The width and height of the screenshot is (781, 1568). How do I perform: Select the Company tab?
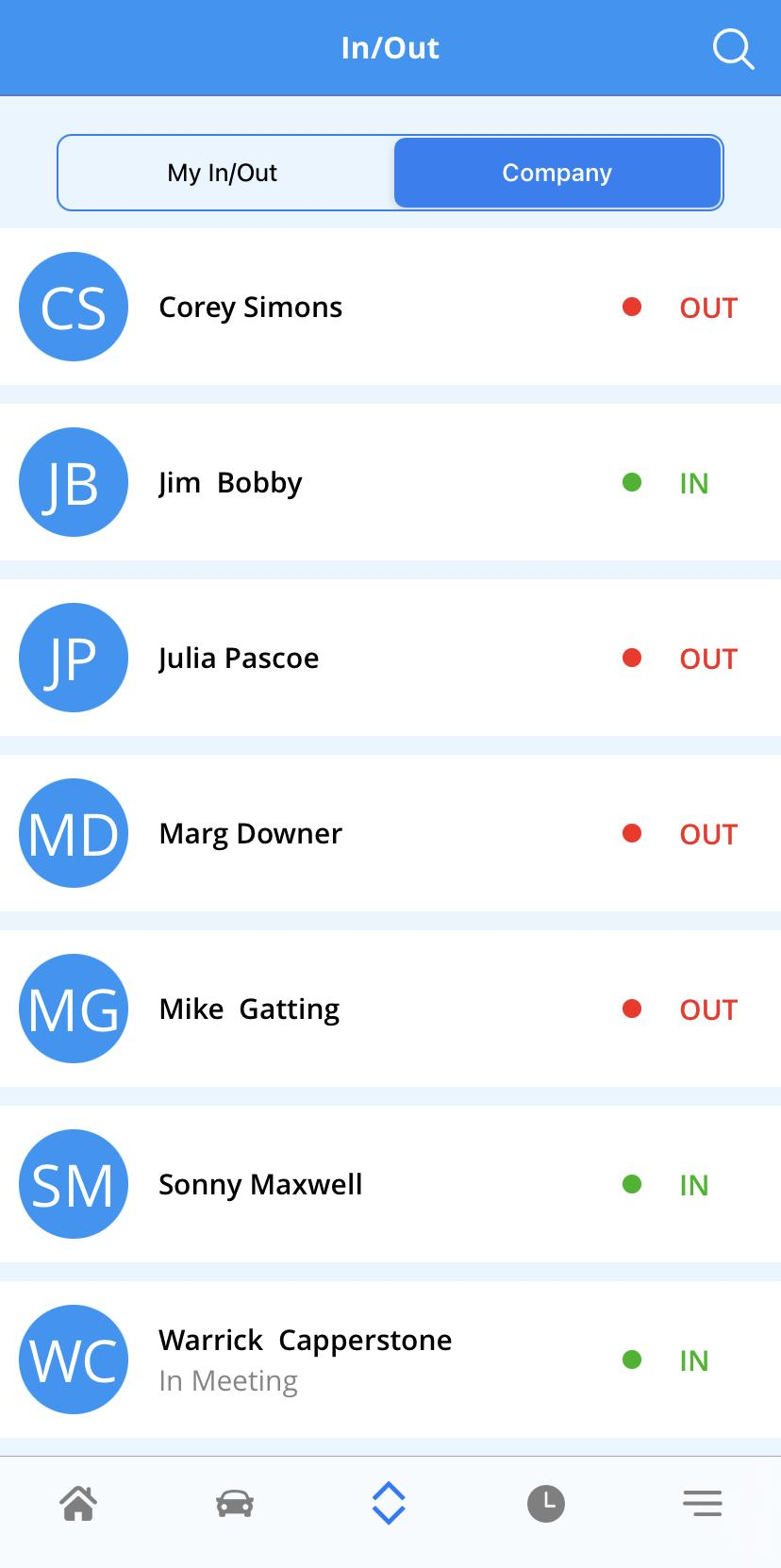click(x=557, y=173)
